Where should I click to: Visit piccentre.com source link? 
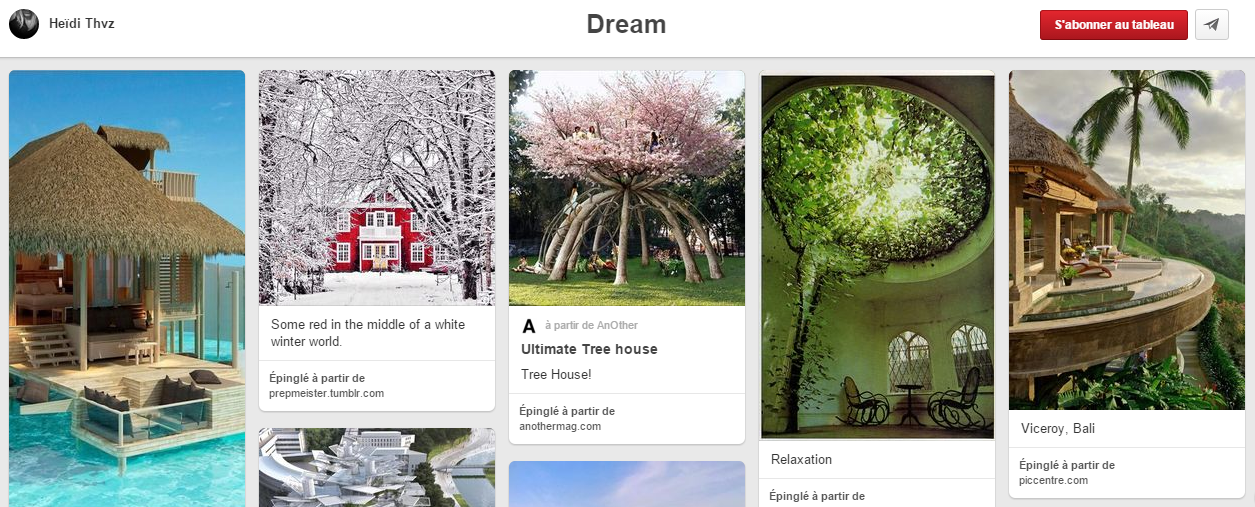pos(1053,480)
